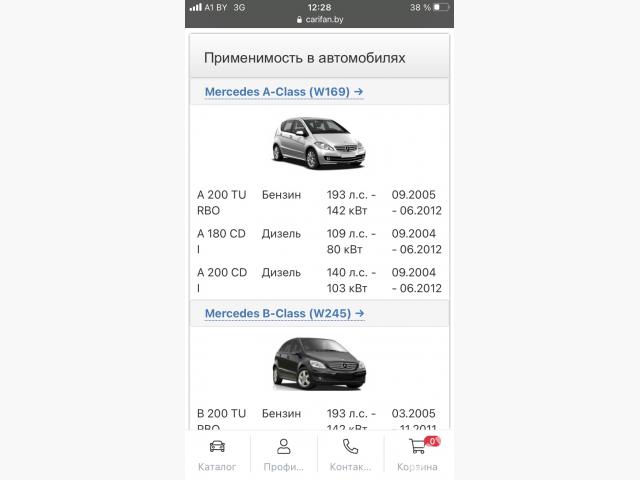The image size is (640, 480).
Task: Switch to the Каталог tab
Action: 217,455
